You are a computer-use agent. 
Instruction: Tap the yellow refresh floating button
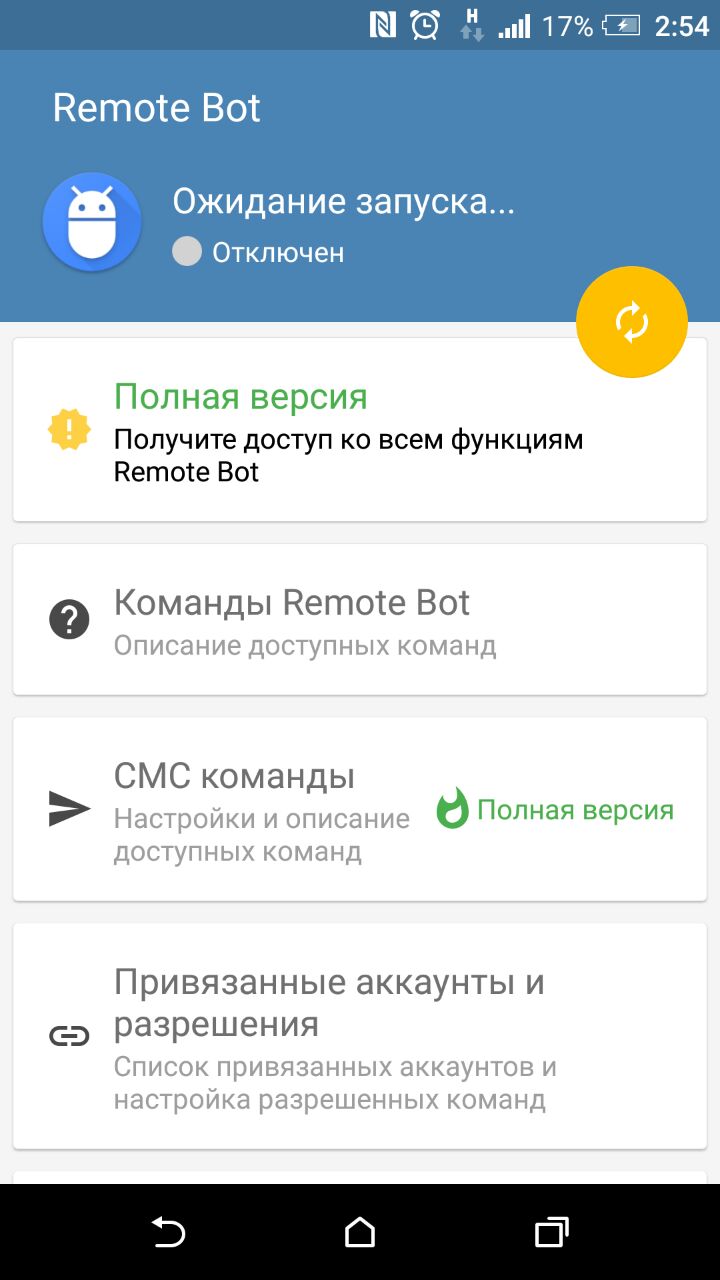(632, 322)
